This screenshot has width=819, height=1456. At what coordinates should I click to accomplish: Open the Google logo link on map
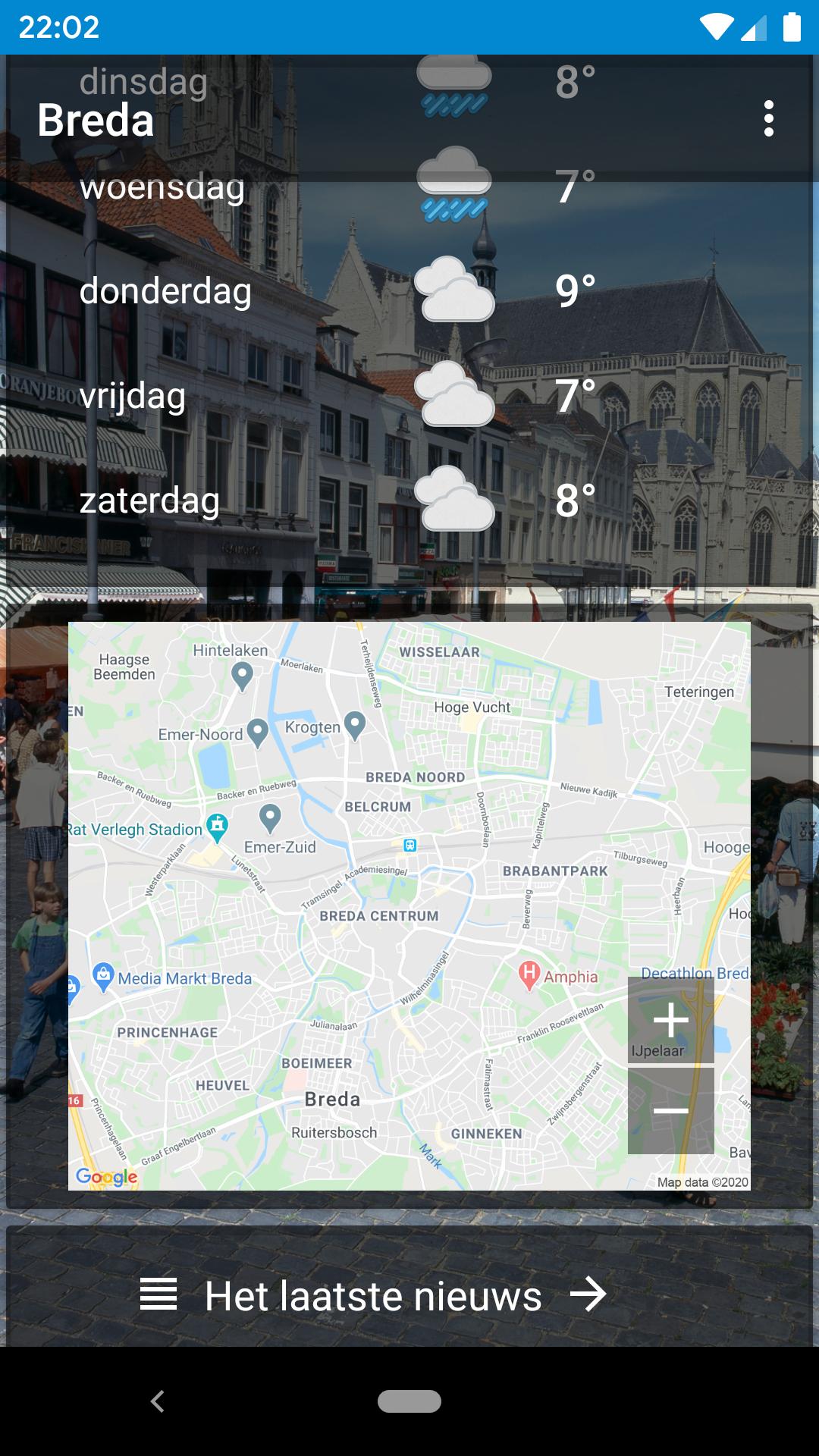pyautogui.click(x=107, y=1176)
